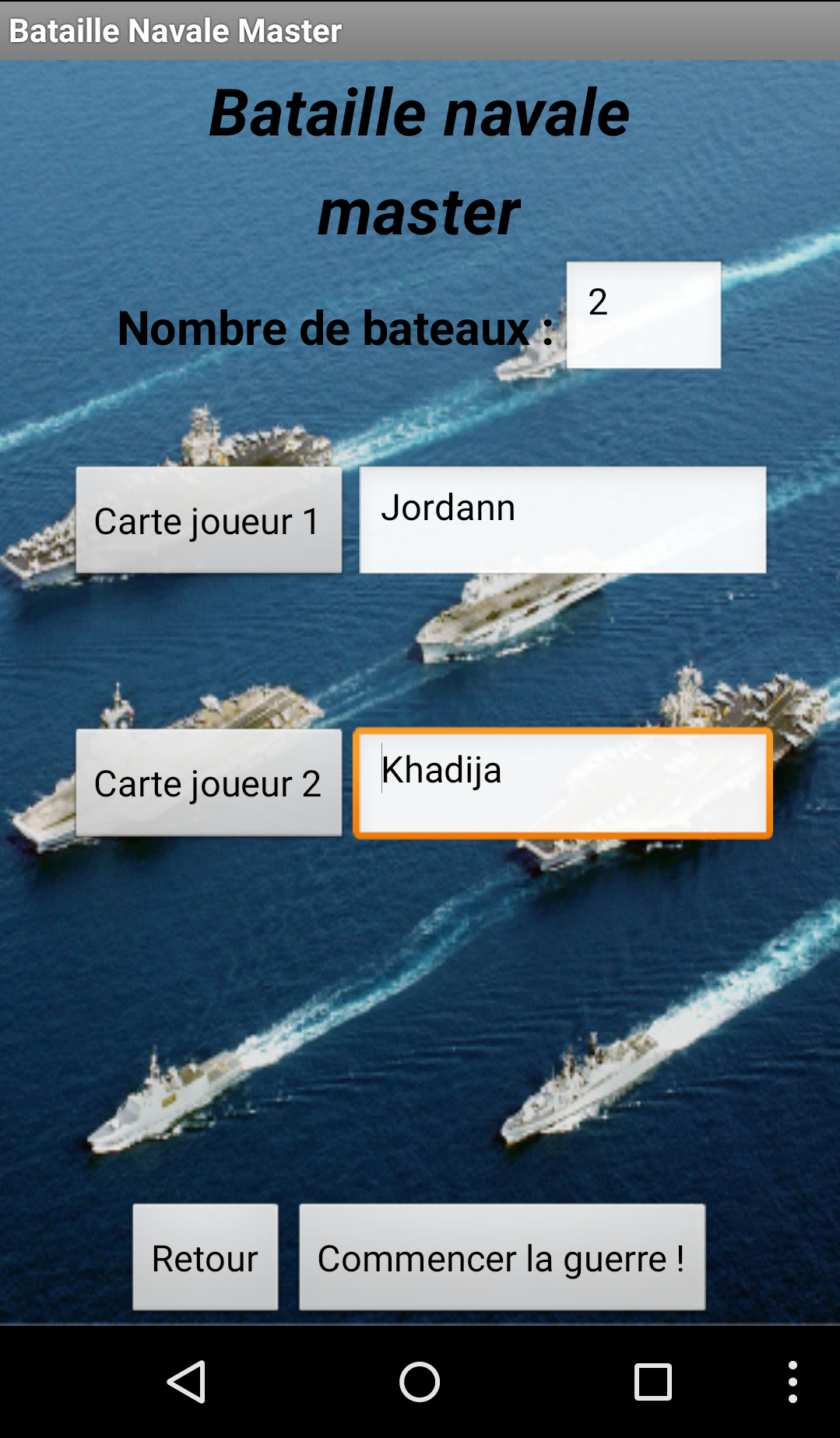Tap the Khadija name field
The image size is (840, 1438).
tap(562, 782)
